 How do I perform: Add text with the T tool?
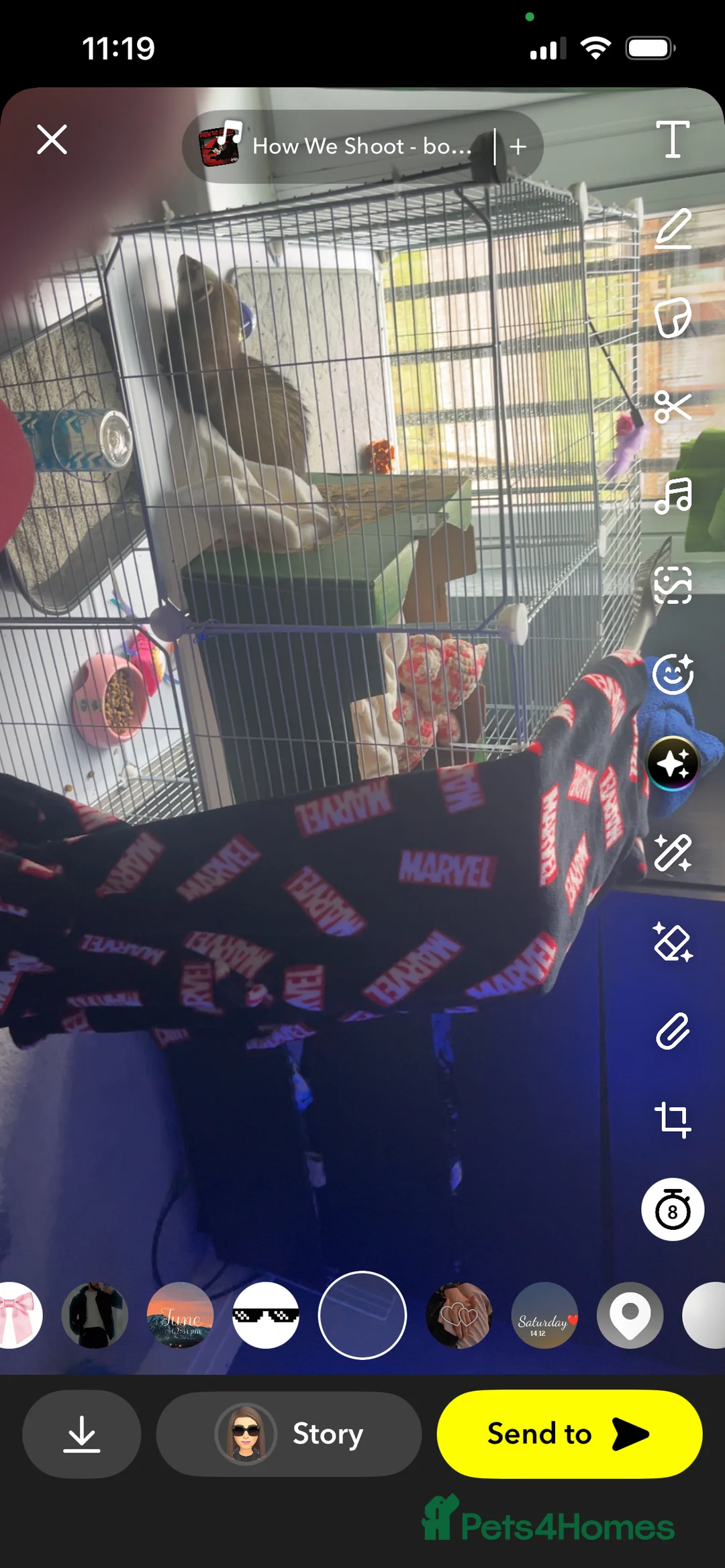point(673,140)
